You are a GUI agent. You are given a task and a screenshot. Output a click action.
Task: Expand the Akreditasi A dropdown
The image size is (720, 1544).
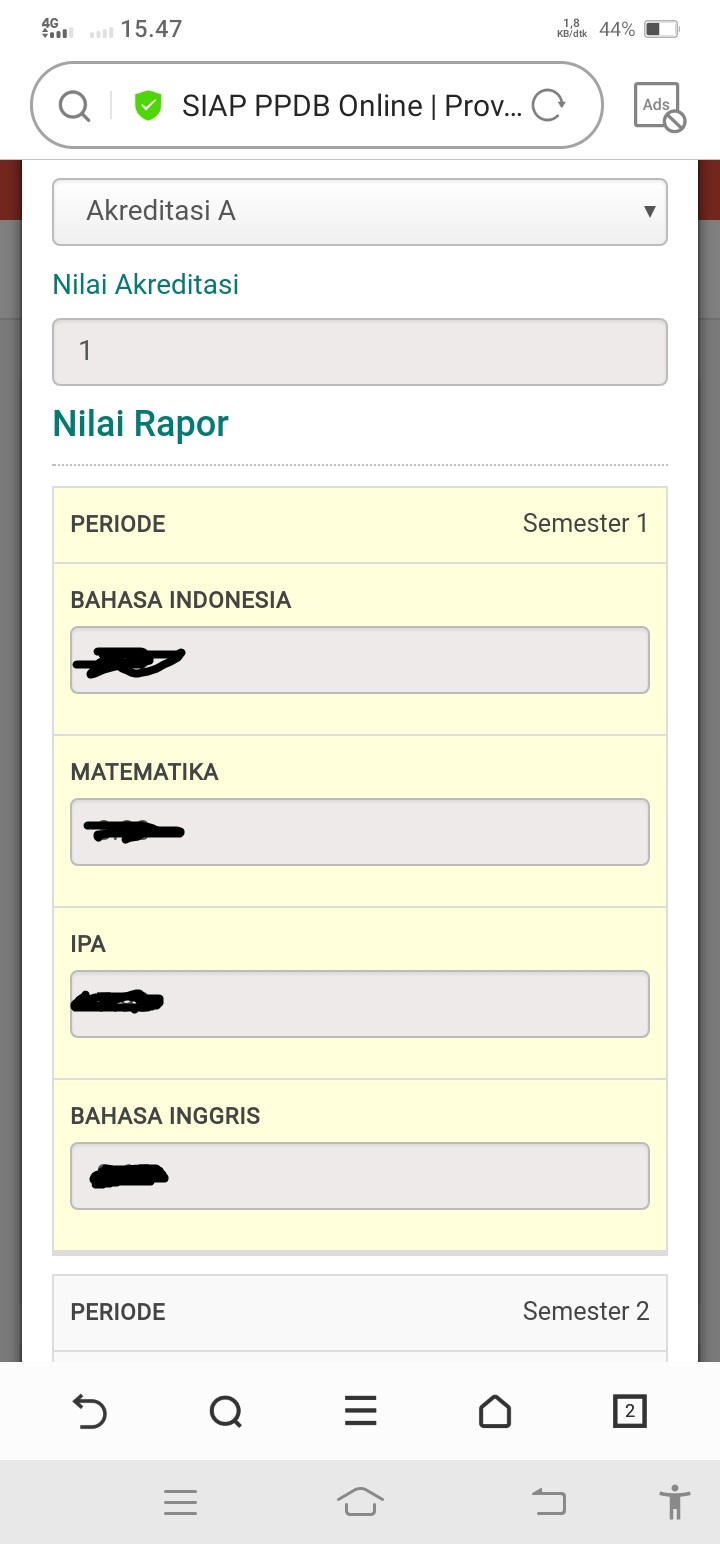[360, 211]
